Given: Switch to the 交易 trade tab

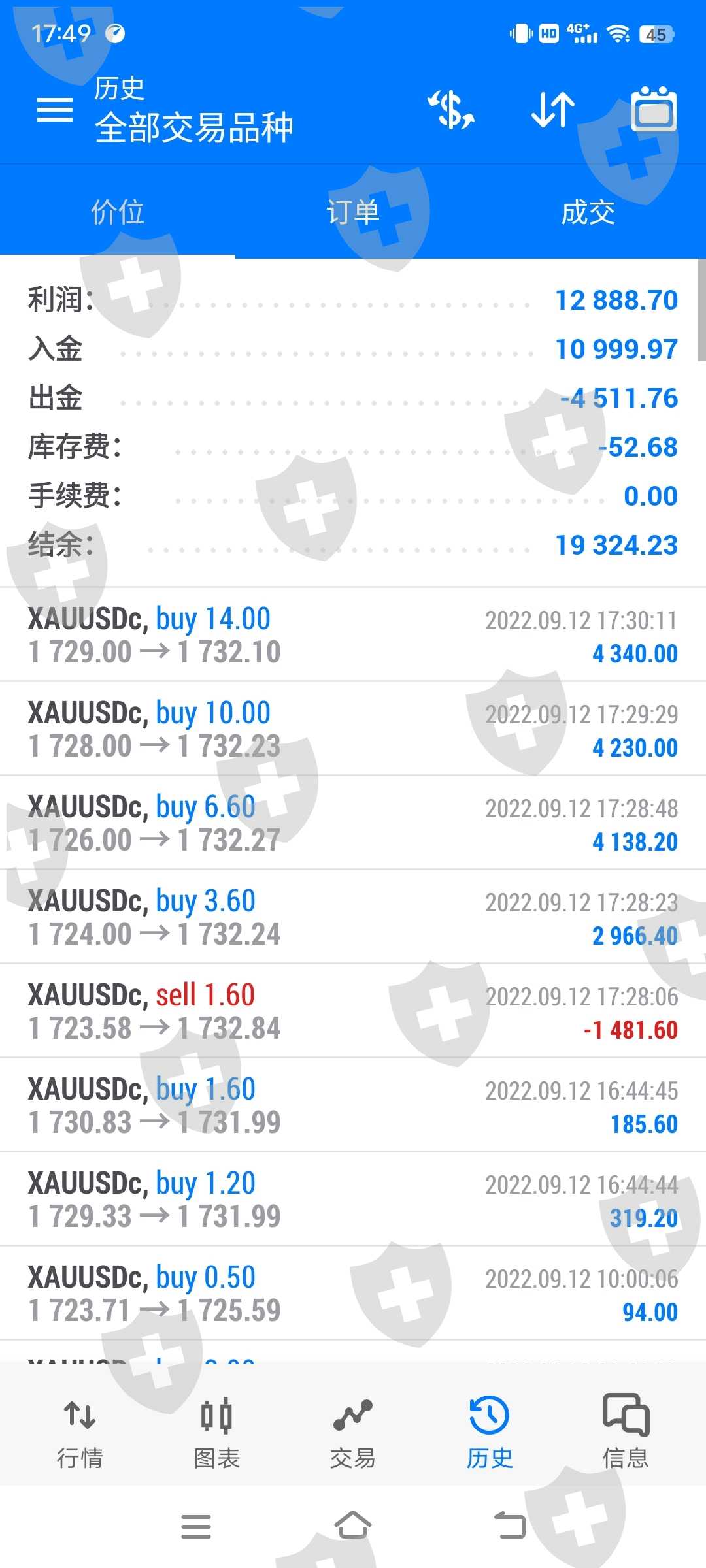Looking at the screenshot, I should pos(353,1432).
